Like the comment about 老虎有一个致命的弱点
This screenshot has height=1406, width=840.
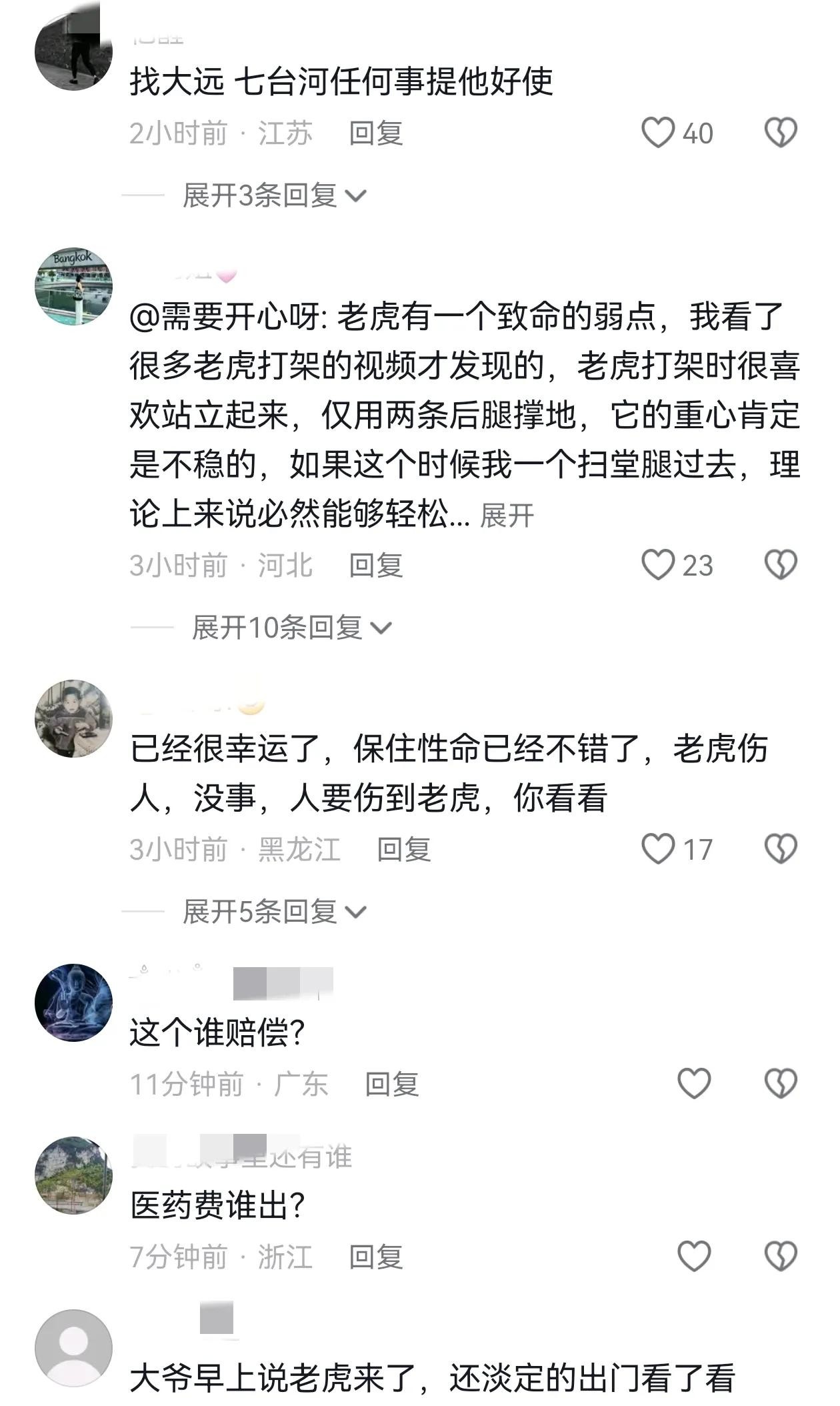coord(658,565)
